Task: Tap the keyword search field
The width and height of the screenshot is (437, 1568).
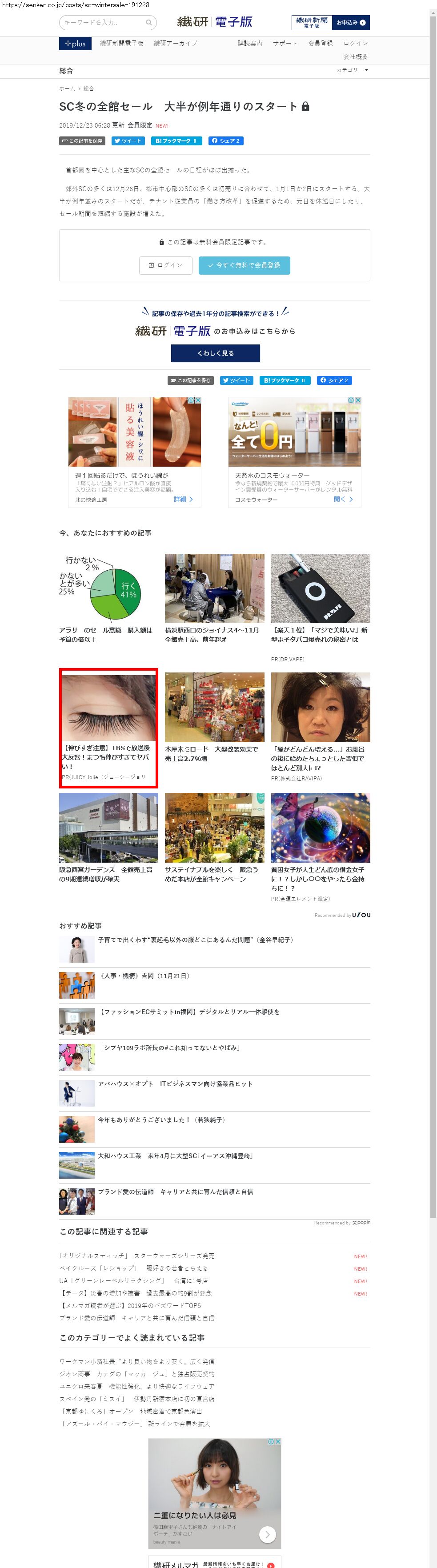Action: point(104,23)
